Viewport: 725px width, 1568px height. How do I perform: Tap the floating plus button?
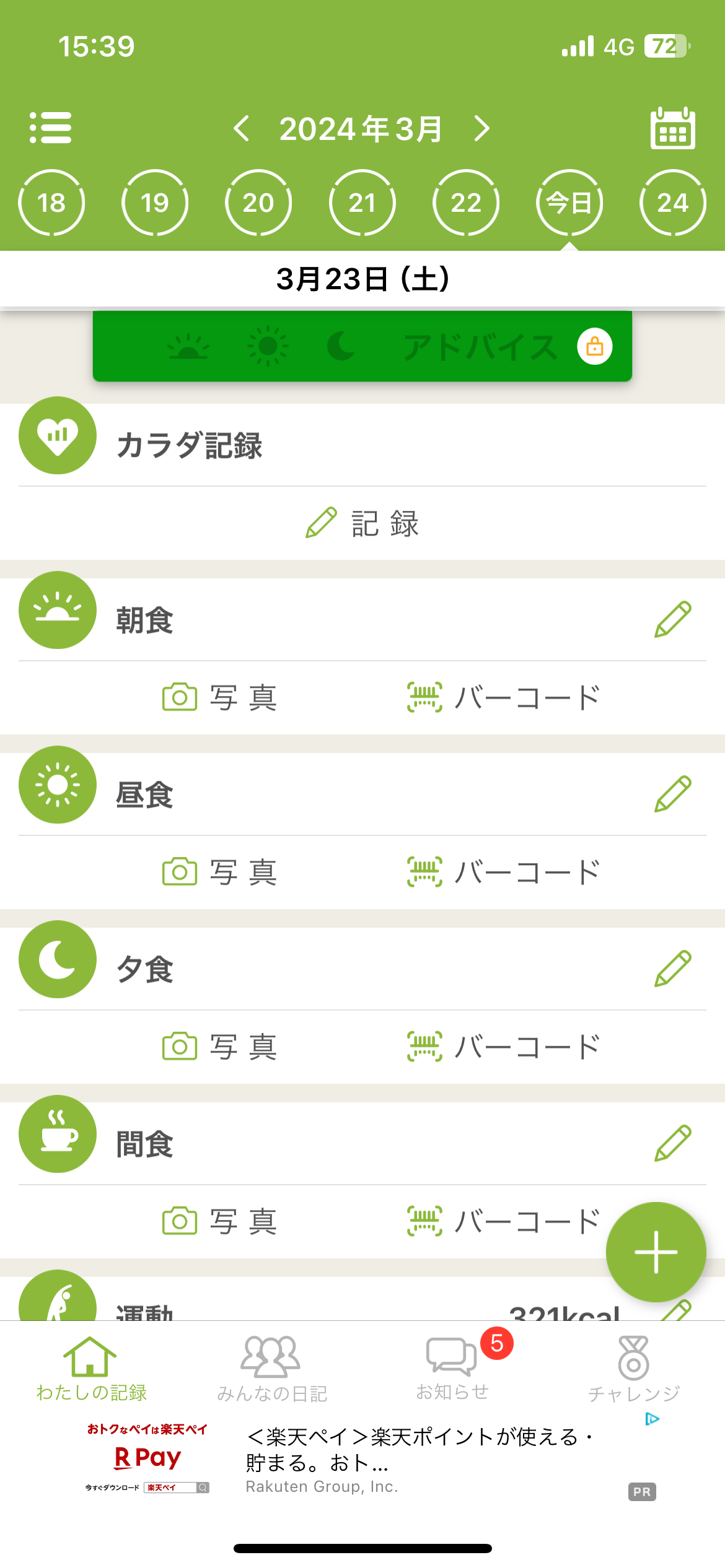(x=656, y=1252)
